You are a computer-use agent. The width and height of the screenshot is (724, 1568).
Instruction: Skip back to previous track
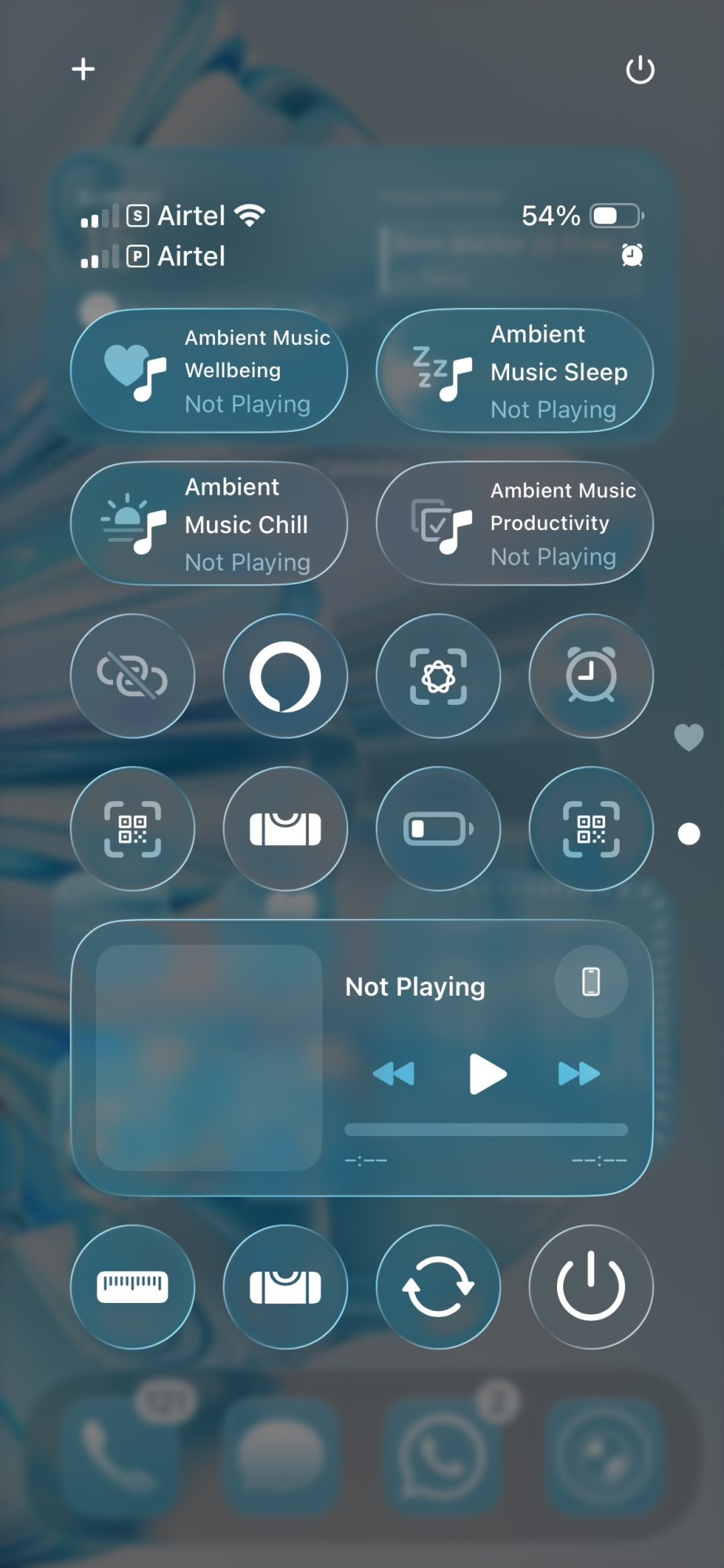(x=393, y=1073)
